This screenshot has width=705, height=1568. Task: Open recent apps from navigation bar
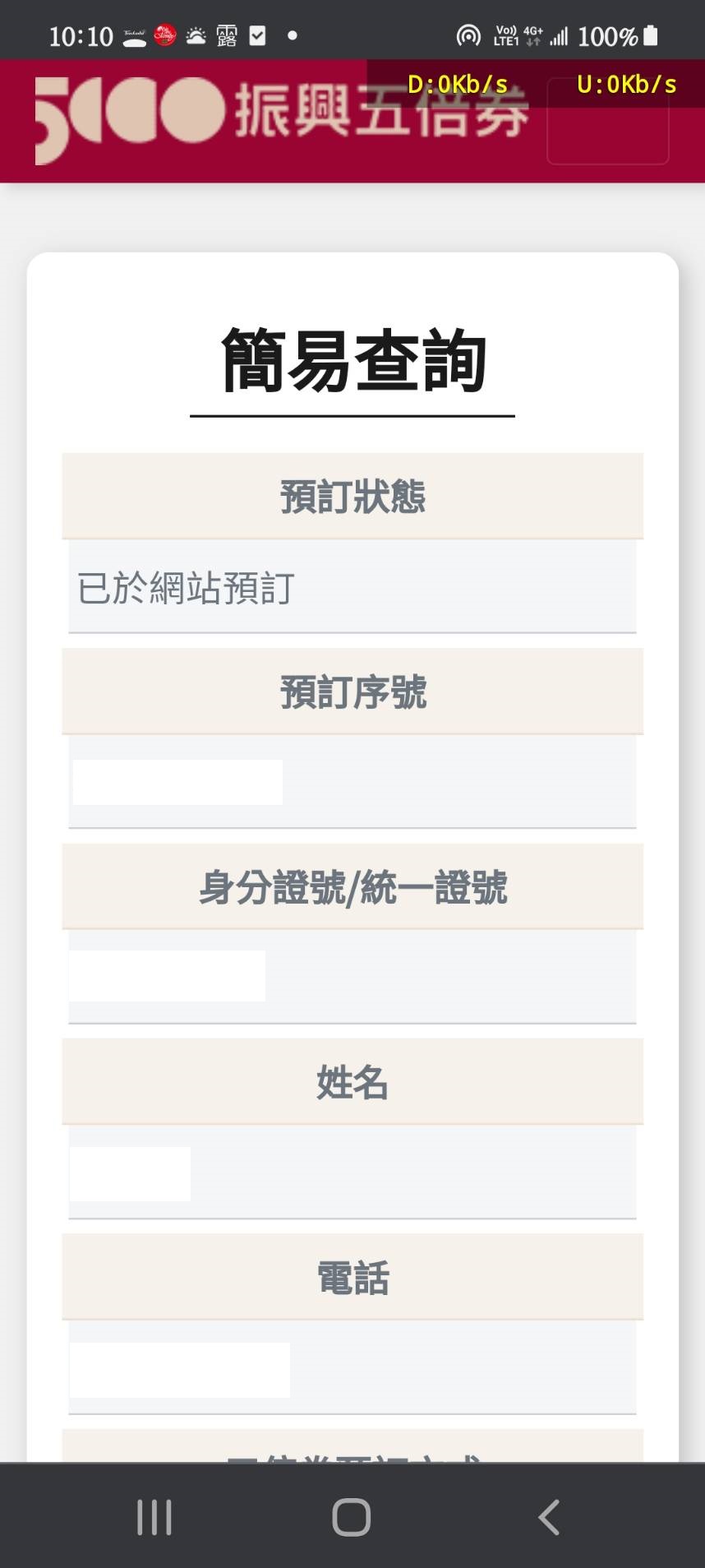154,1517
